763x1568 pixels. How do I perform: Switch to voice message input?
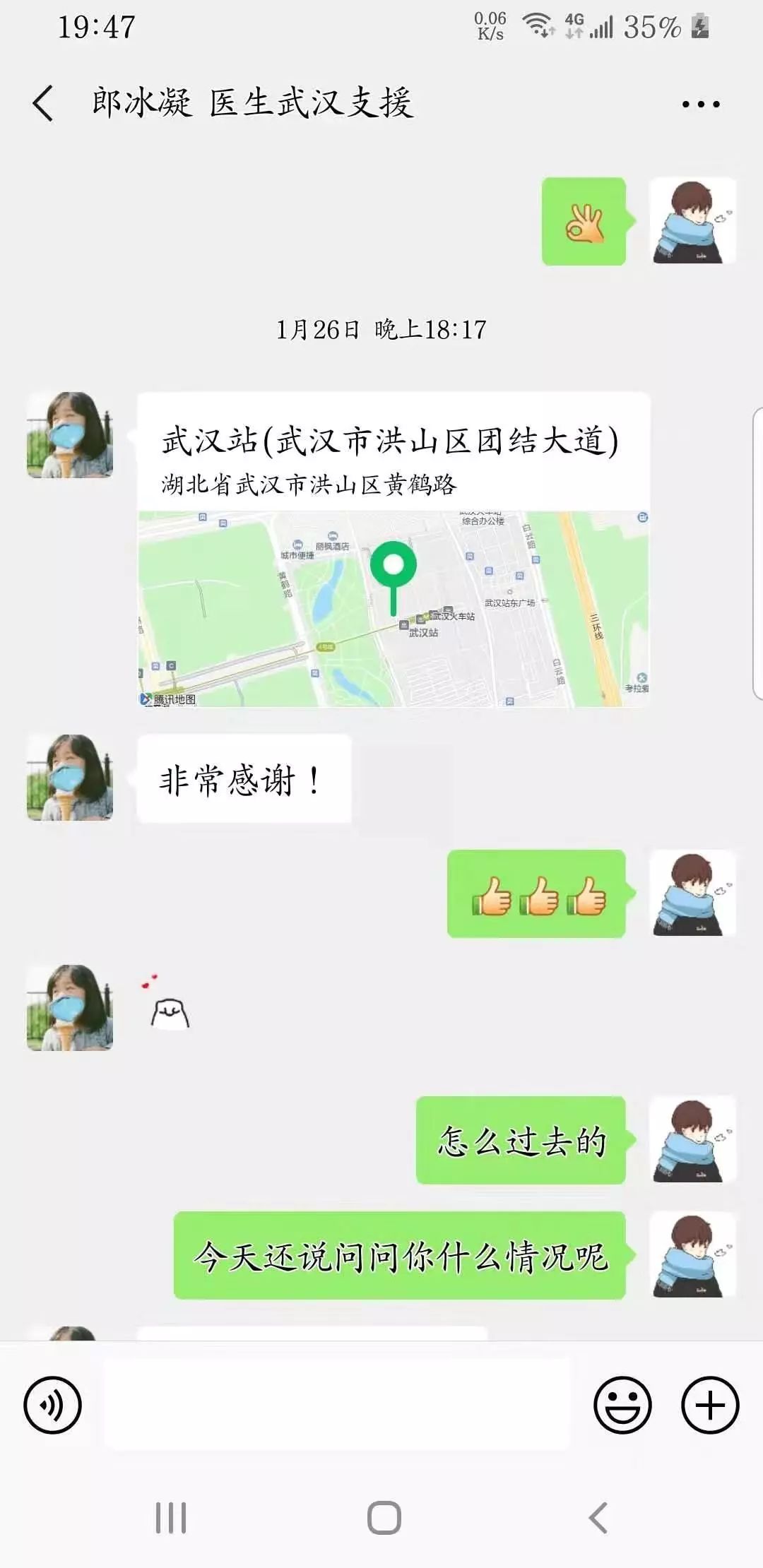point(53,1405)
